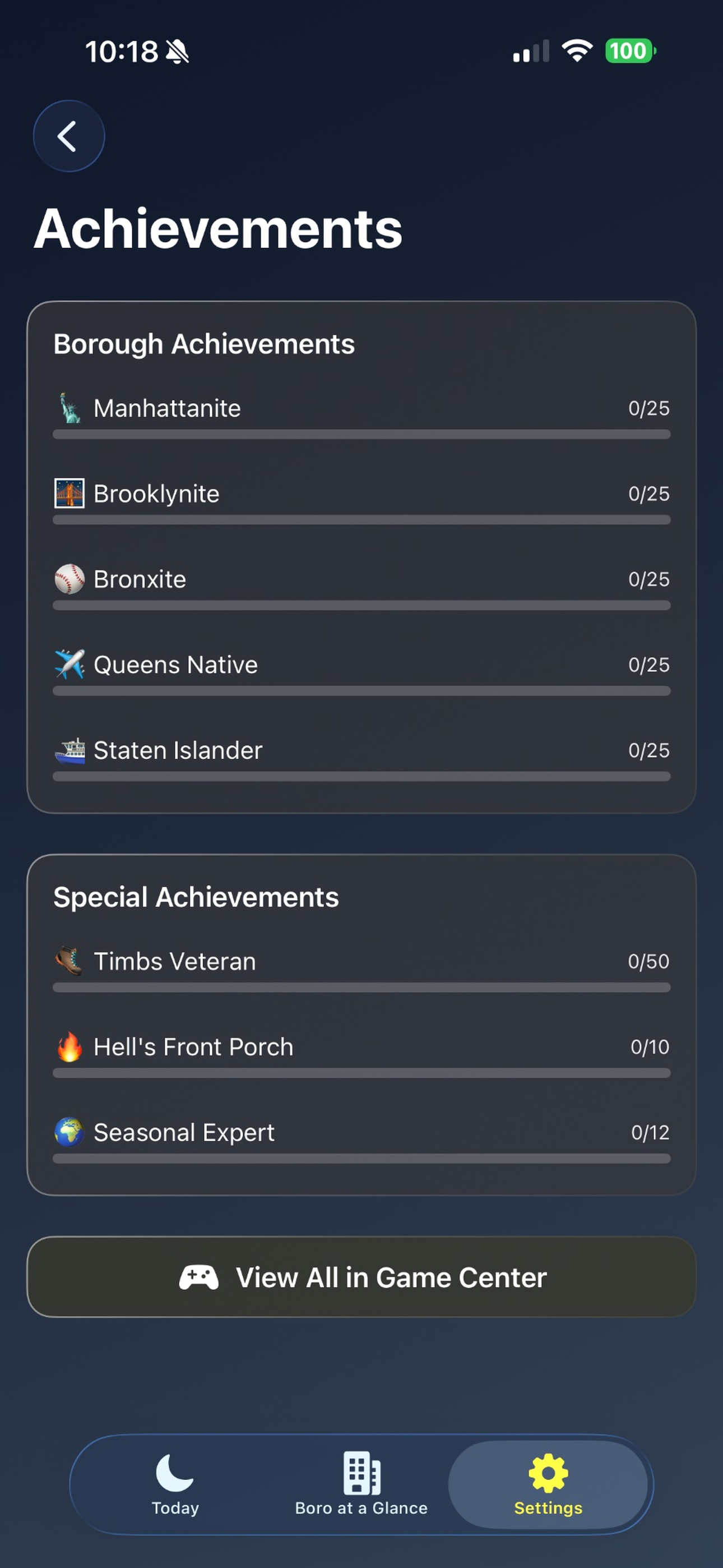Tap the game controller icon in the button

tap(199, 1278)
